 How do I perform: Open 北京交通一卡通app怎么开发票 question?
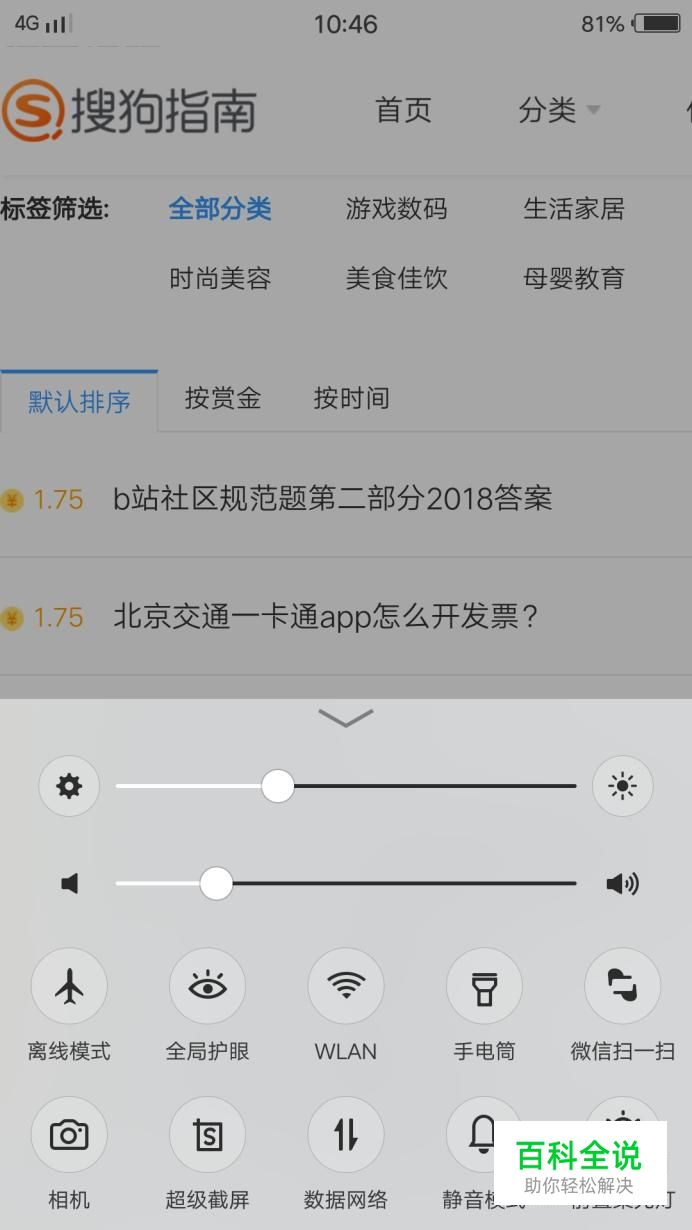[x=326, y=617]
